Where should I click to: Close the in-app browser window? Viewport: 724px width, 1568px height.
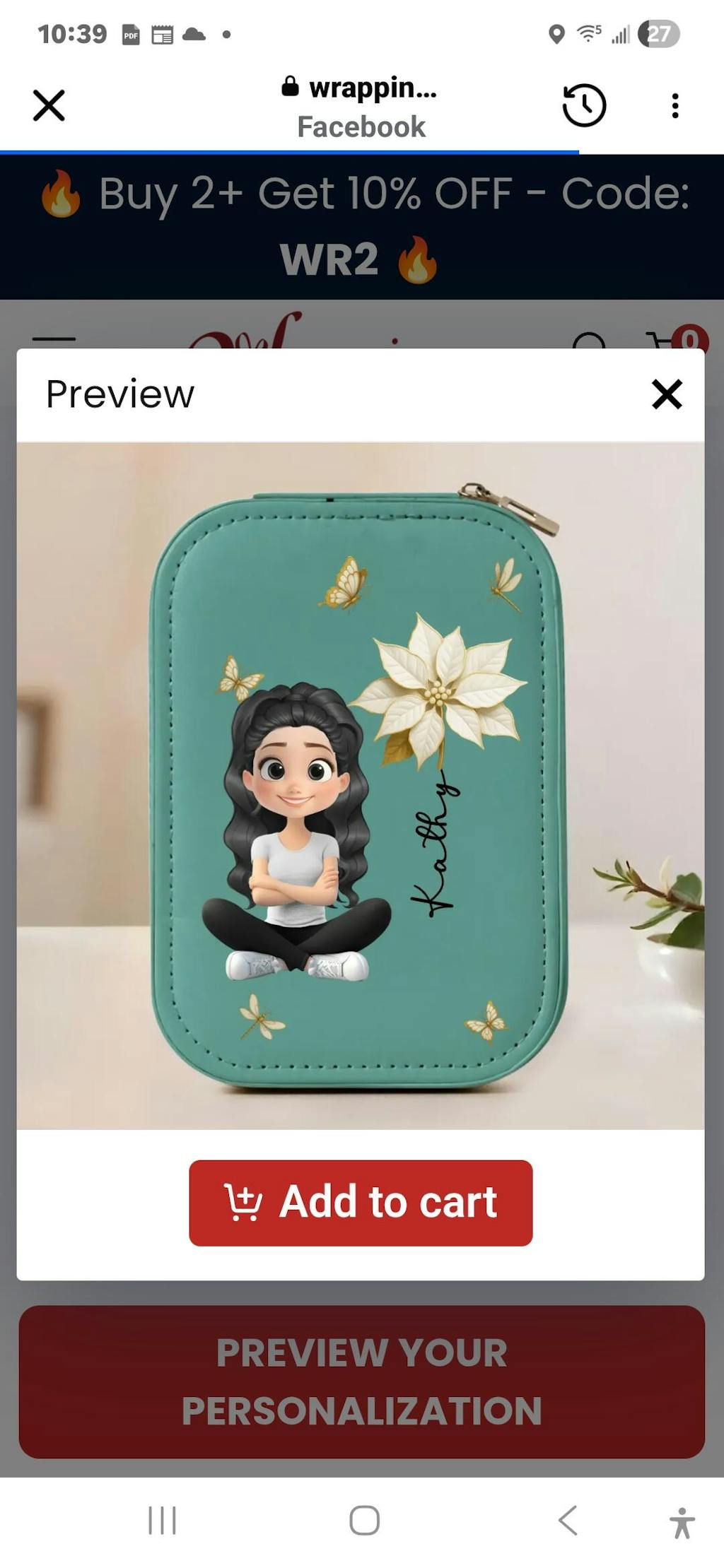[x=49, y=106]
